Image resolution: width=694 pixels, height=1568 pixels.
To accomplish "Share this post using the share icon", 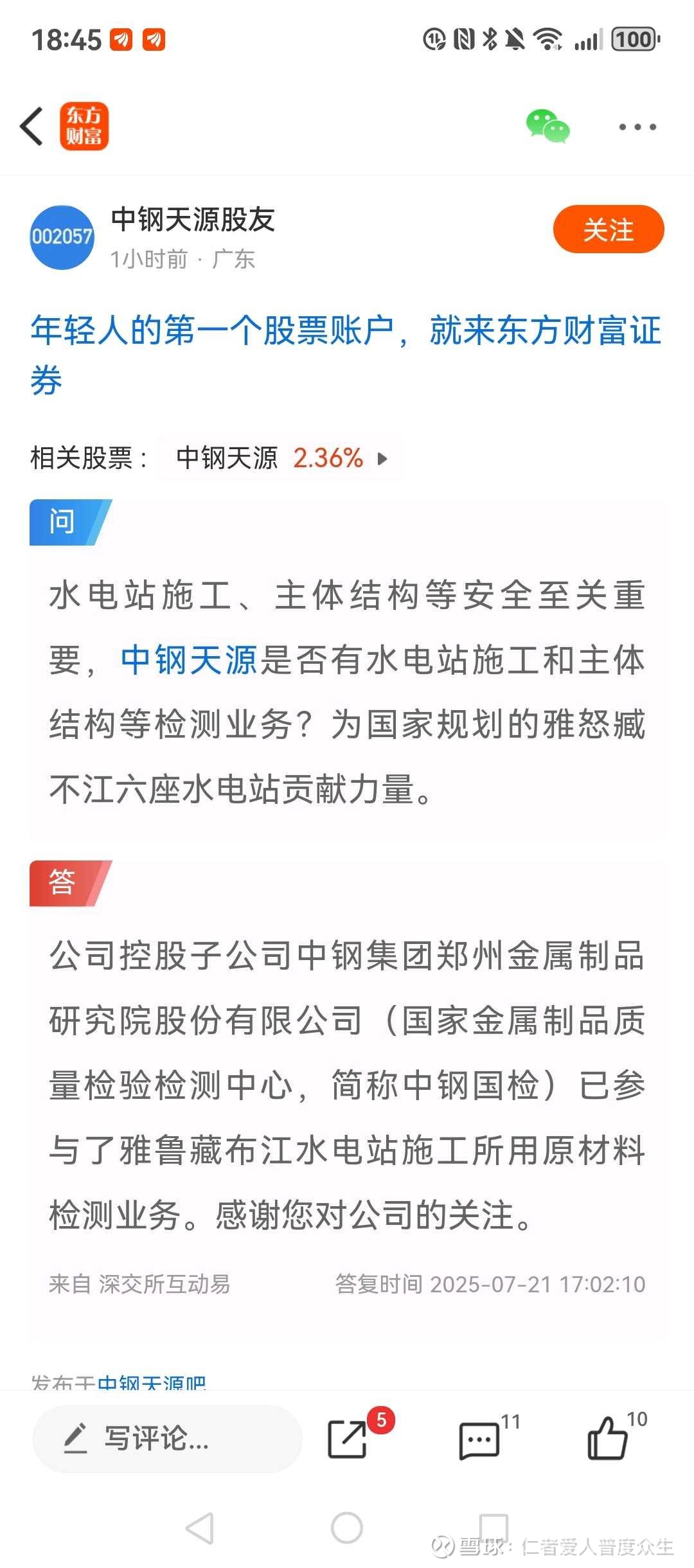I will point(348,1439).
